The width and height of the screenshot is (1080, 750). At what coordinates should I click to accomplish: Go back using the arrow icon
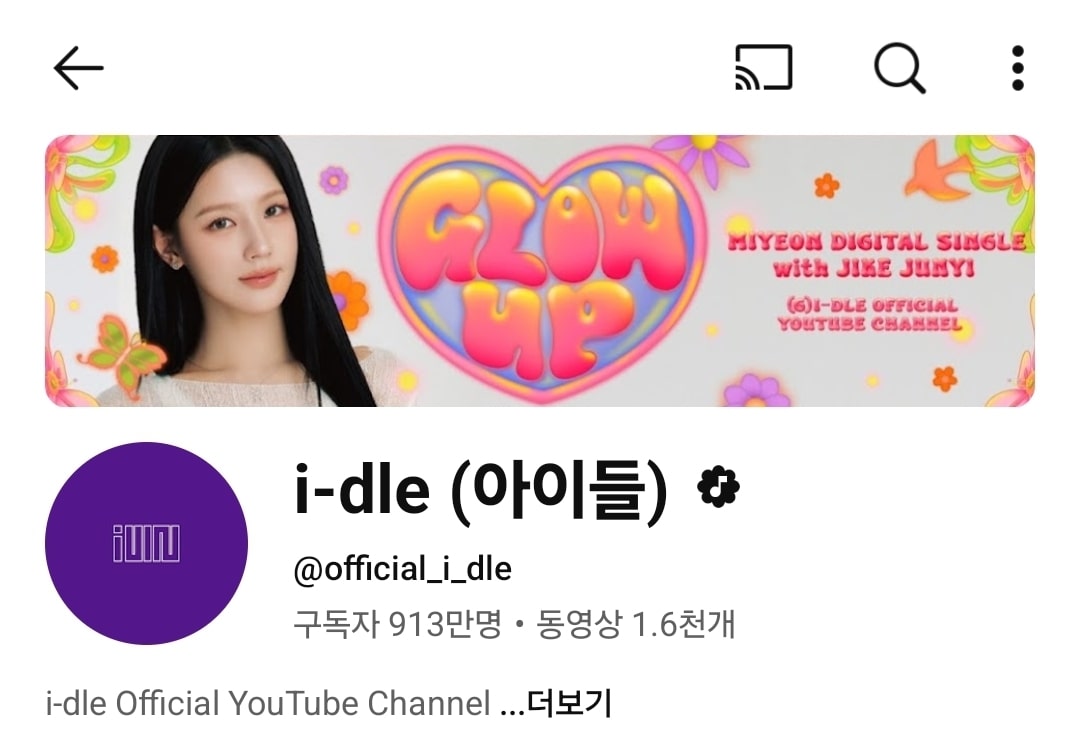point(78,69)
